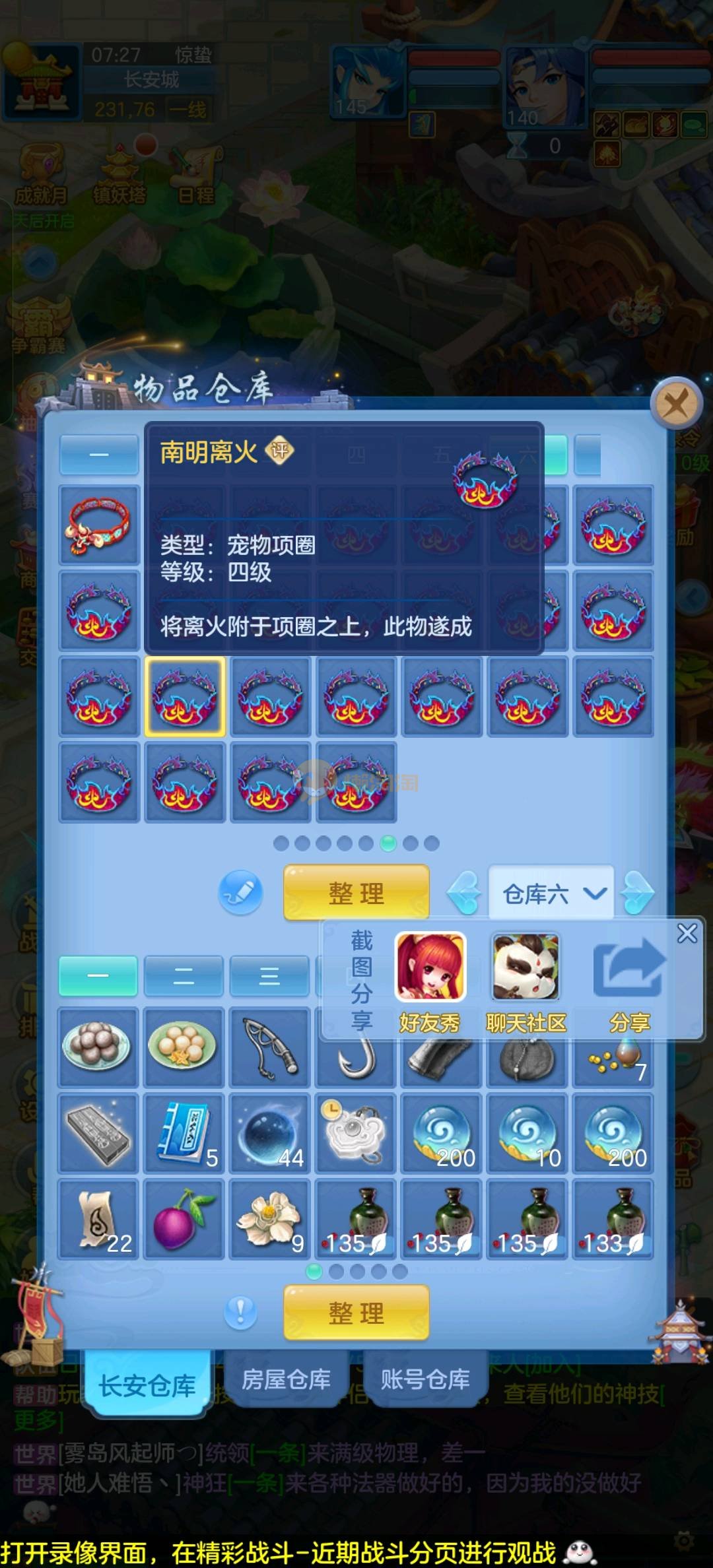
Task: Share screenshot to 好友秀
Action: point(430,968)
